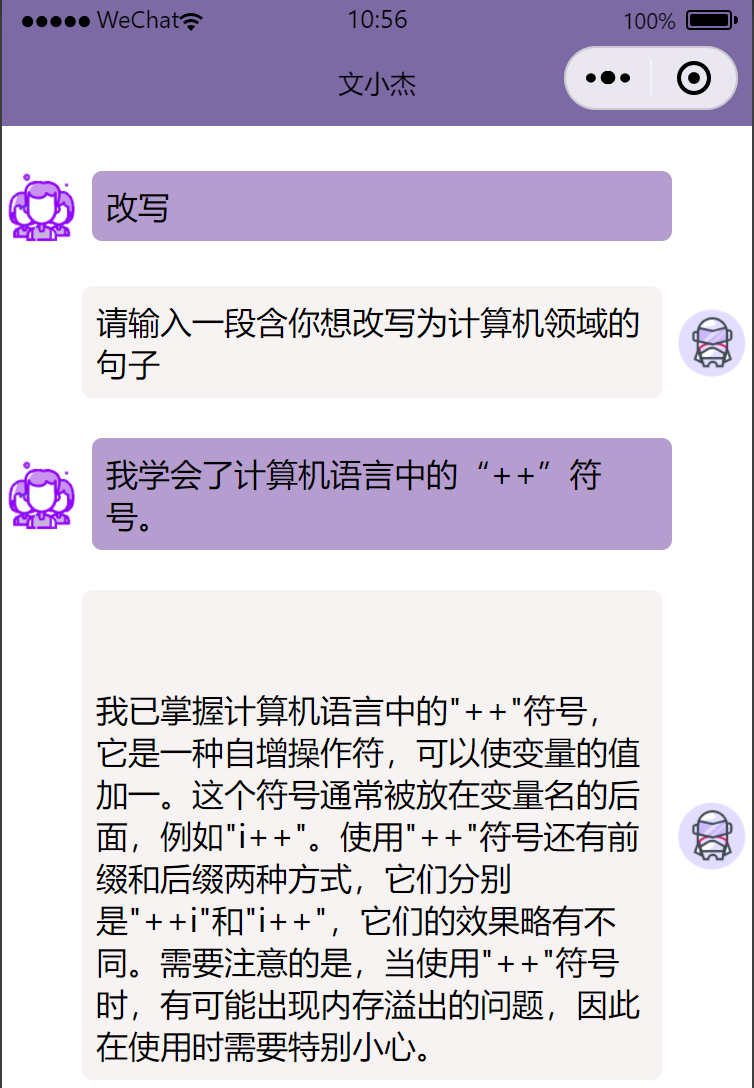
Task: Open the mini program three-dot menu
Action: click(608, 78)
